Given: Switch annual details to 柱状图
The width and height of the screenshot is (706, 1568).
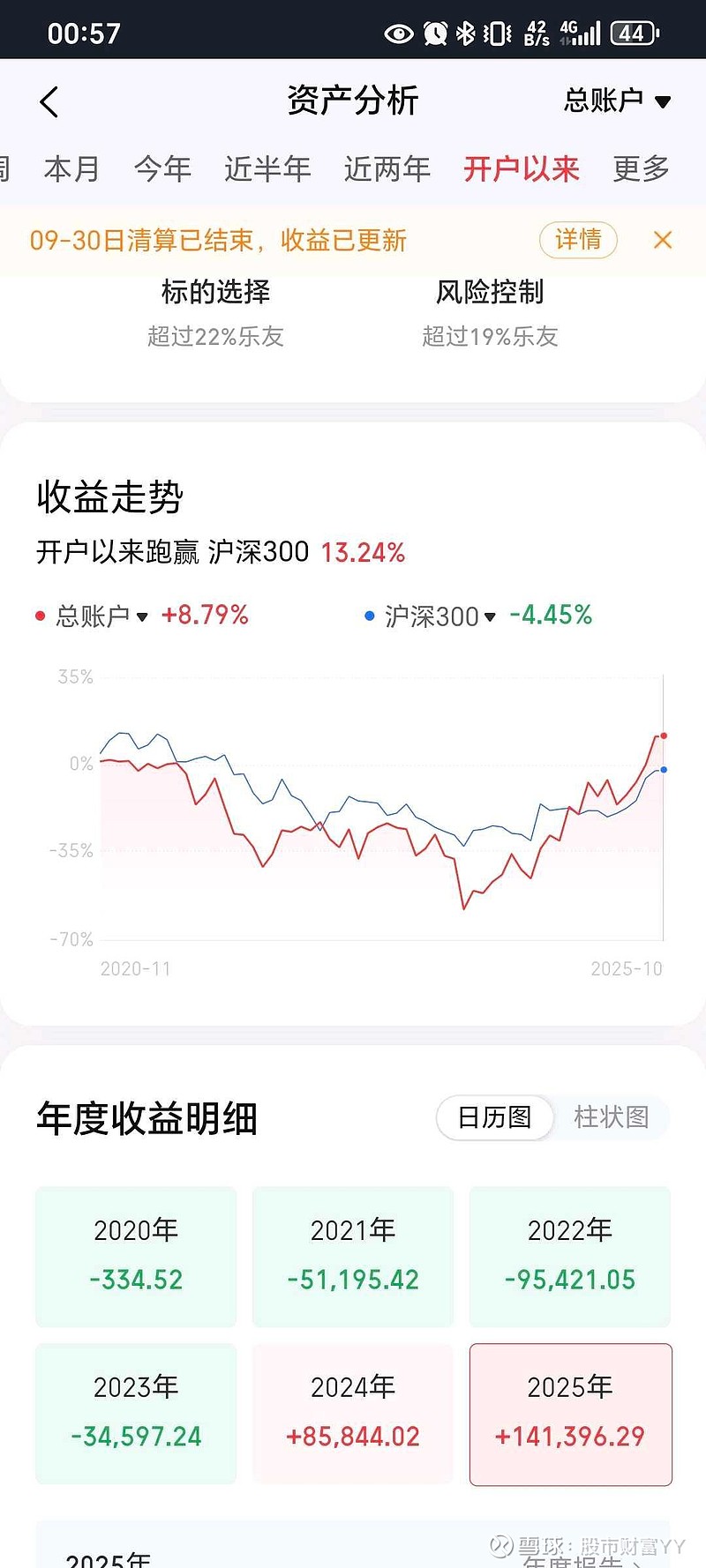Looking at the screenshot, I should (x=612, y=1117).
